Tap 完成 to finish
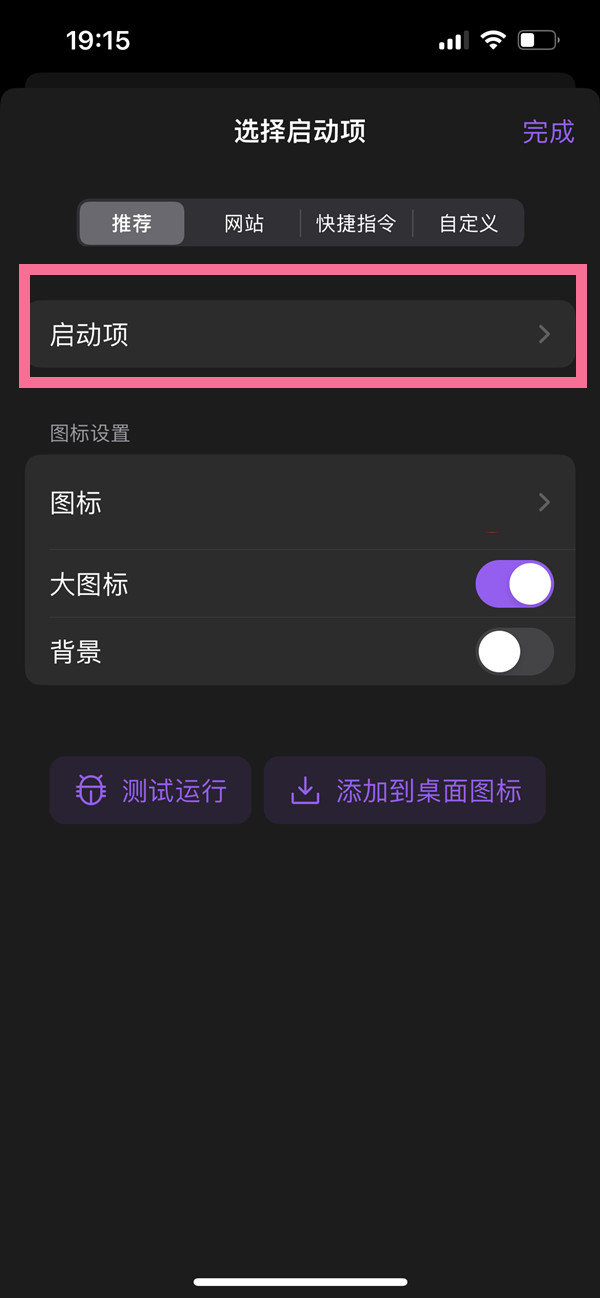The width and height of the screenshot is (600, 1298). coord(548,132)
